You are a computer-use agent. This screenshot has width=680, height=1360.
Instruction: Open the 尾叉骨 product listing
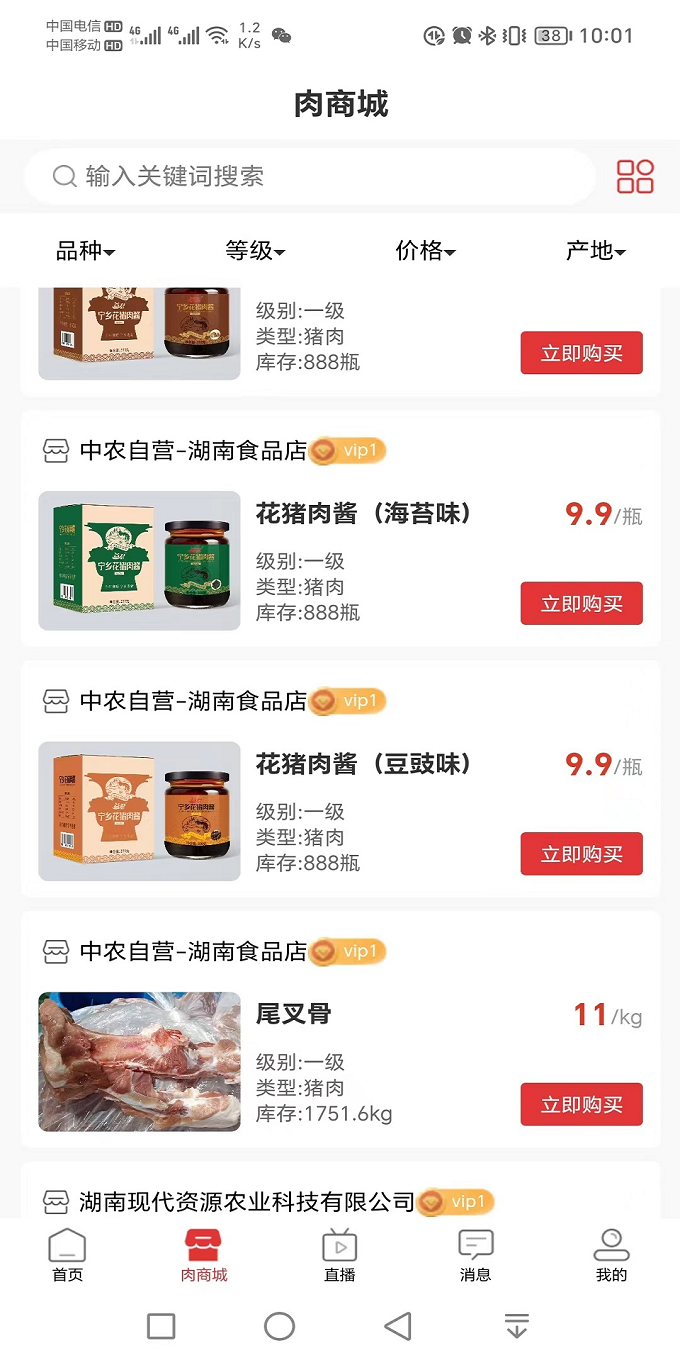pyautogui.click(x=293, y=1014)
